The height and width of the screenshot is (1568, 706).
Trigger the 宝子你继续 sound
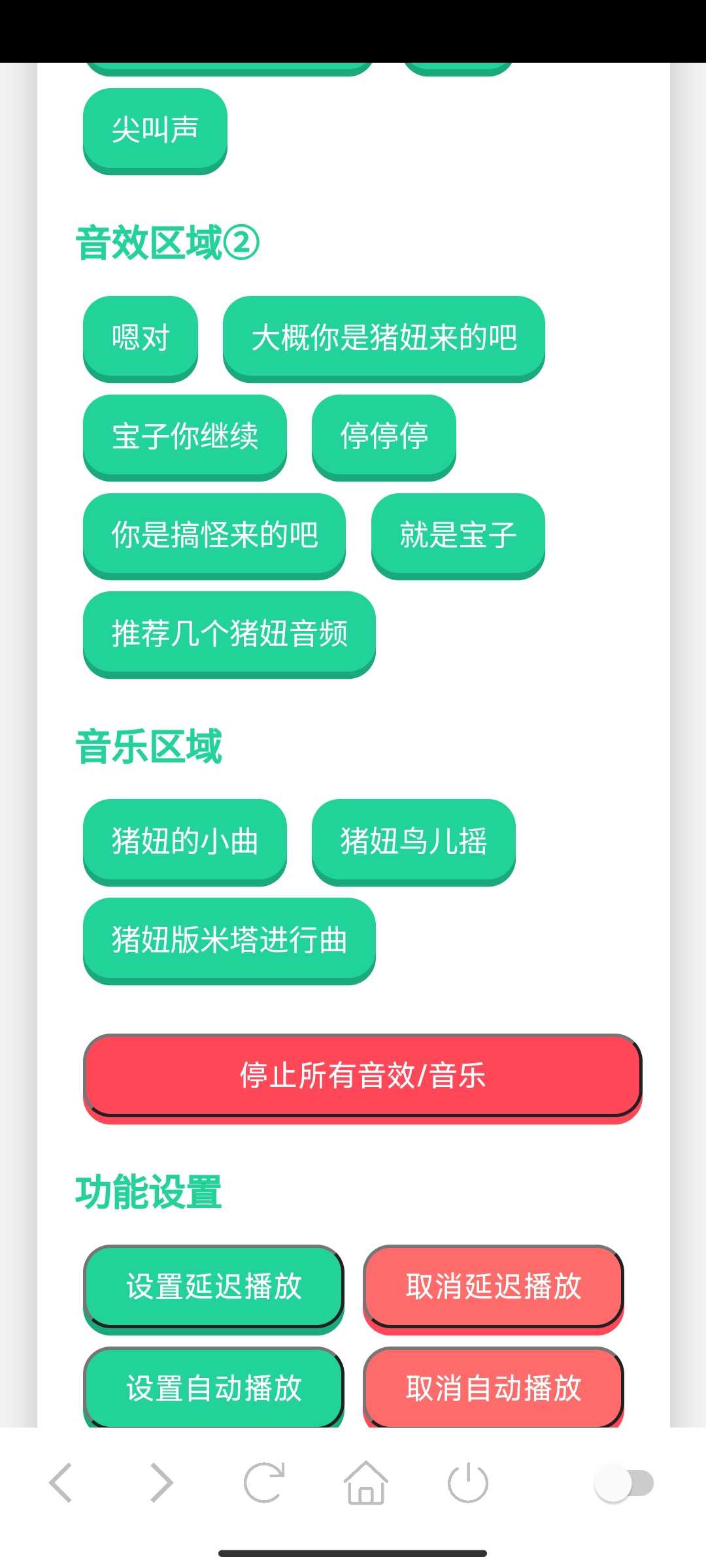185,436
